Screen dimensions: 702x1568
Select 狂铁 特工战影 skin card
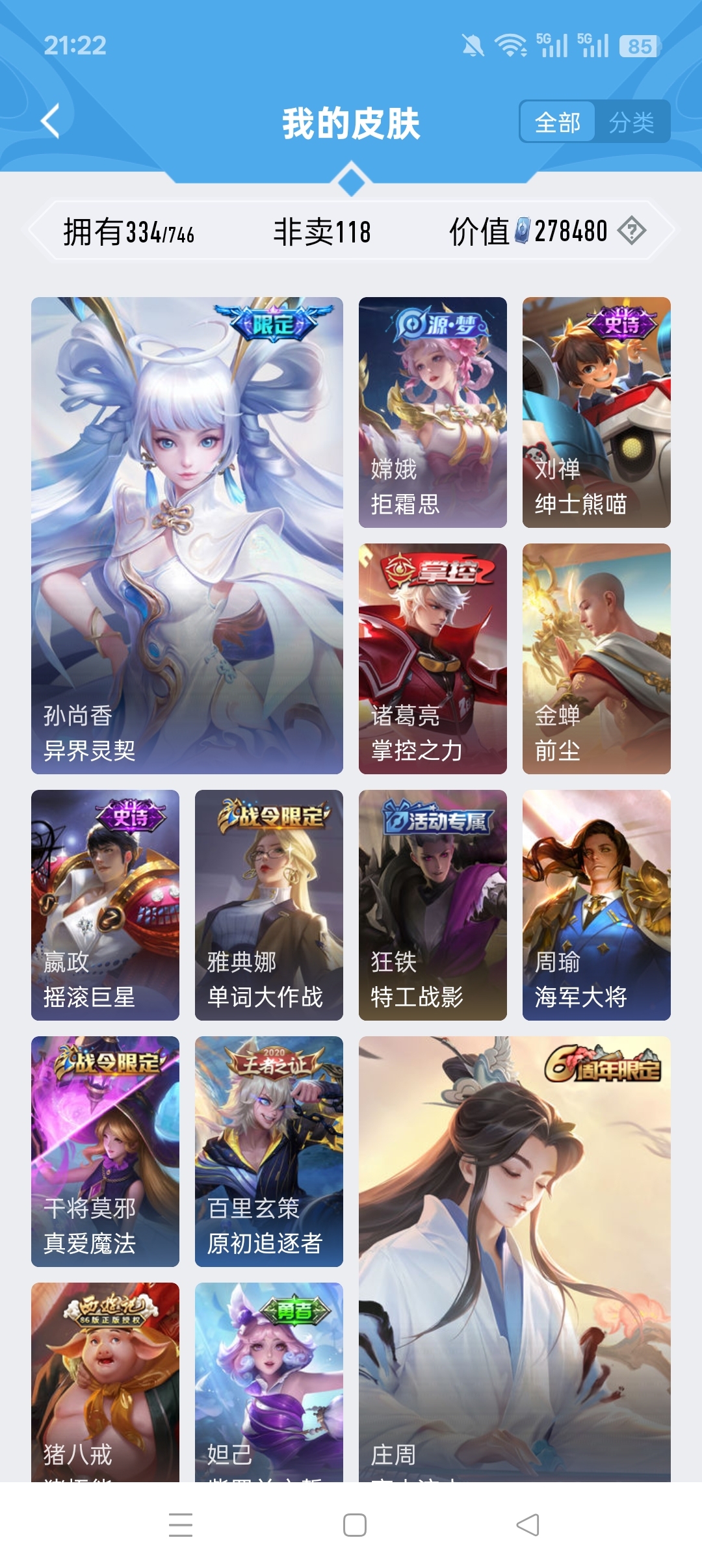(x=432, y=904)
